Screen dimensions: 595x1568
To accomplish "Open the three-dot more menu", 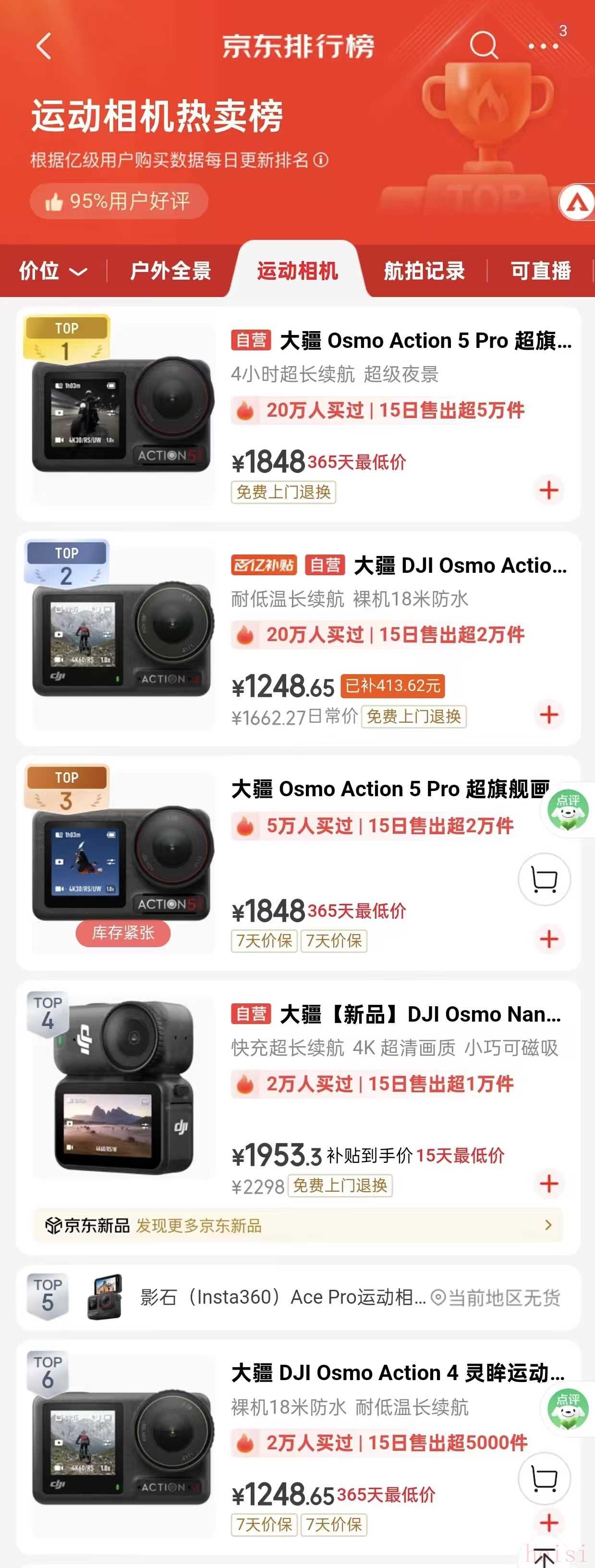I will [x=543, y=46].
